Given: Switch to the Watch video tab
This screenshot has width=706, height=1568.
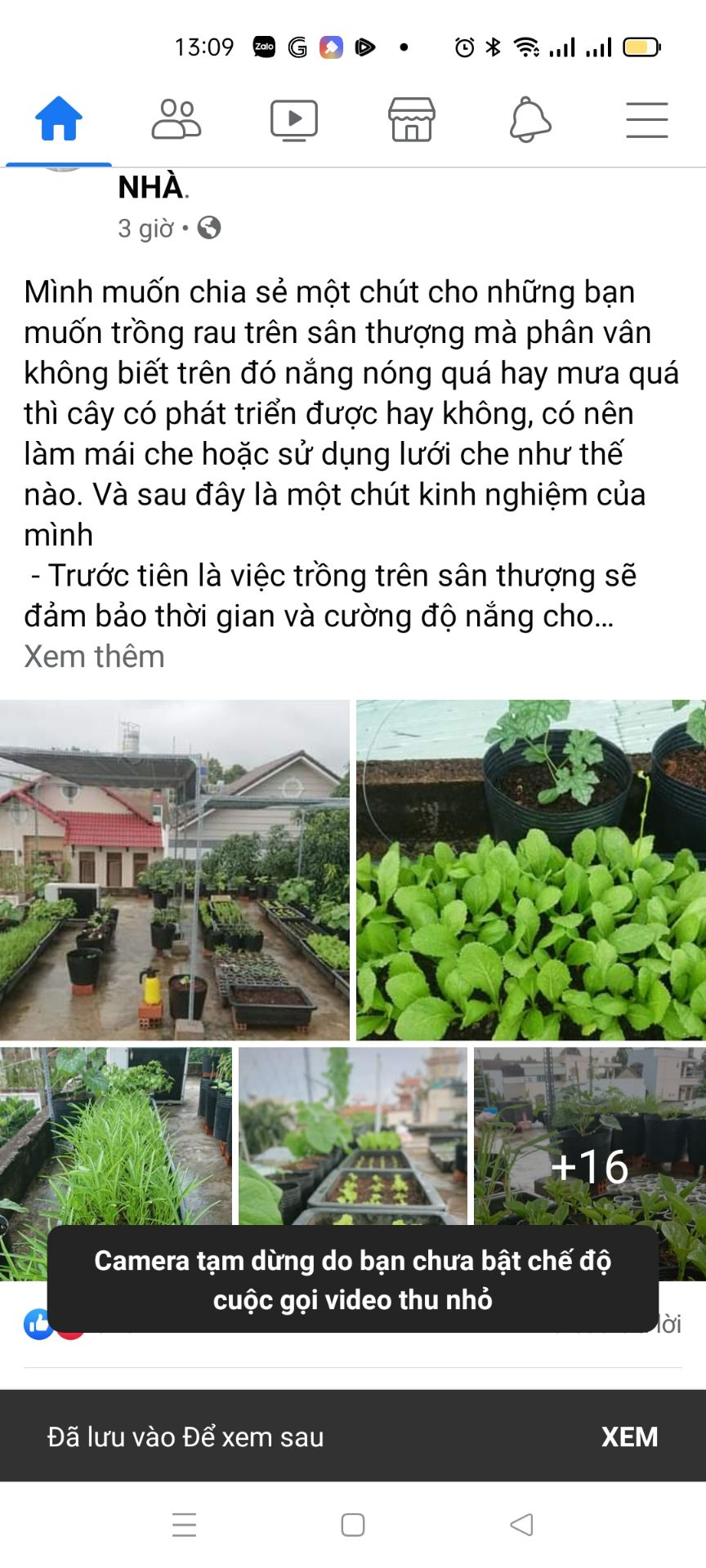Looking at the screenshot, I should pos(294,120).
